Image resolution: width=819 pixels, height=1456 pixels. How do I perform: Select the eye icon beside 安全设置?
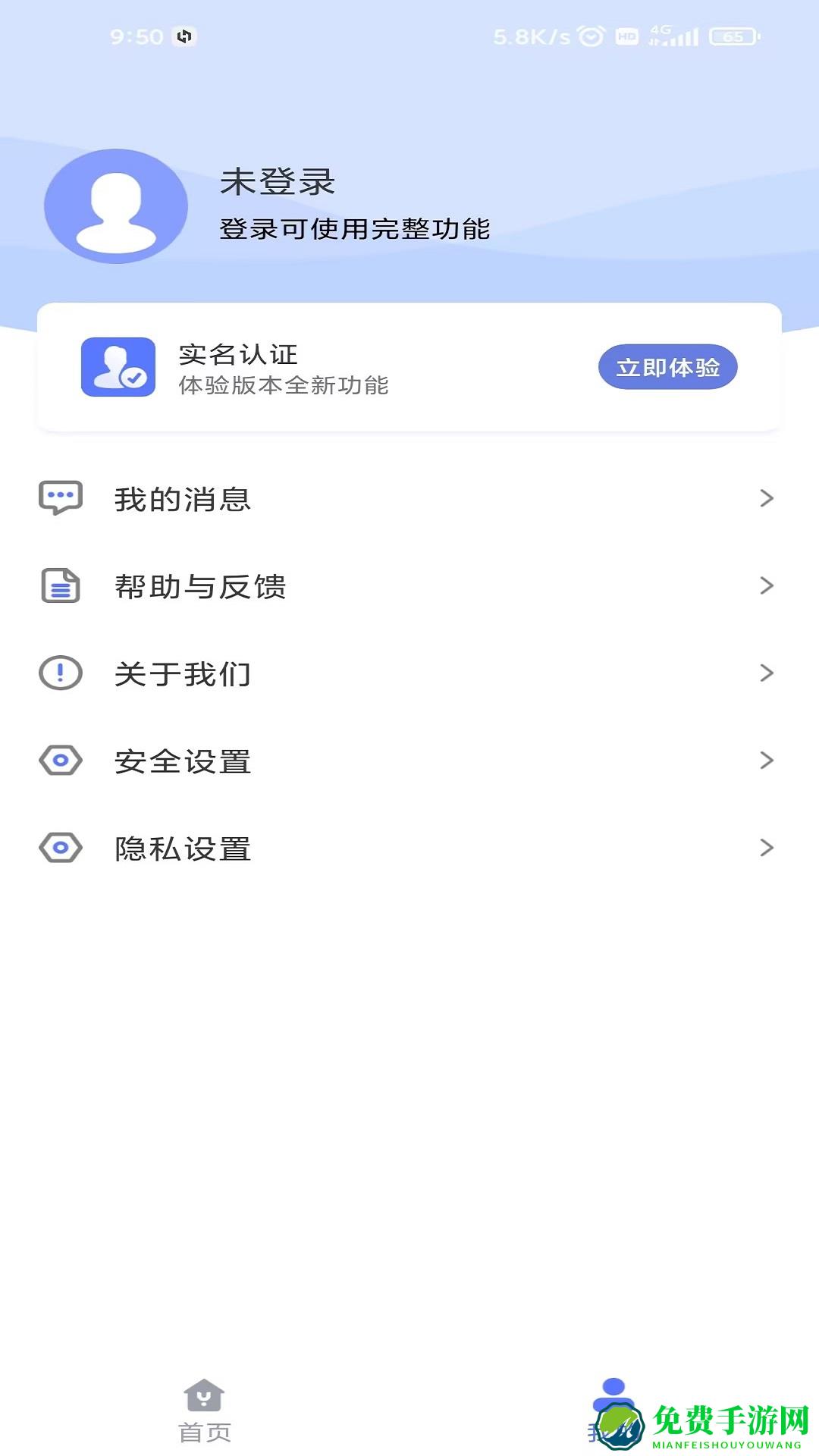click(x=60, y=761)
